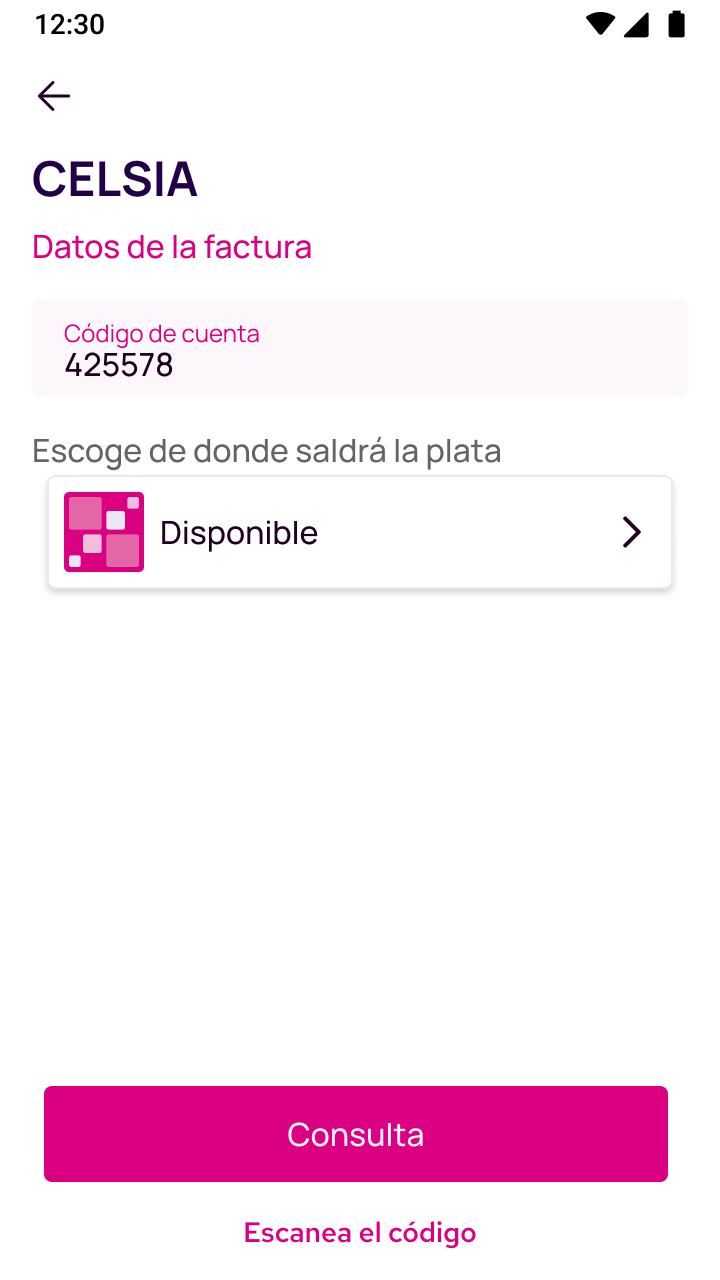Open the Disponible payment source option
720x1280 pixels.
(360, 532)
